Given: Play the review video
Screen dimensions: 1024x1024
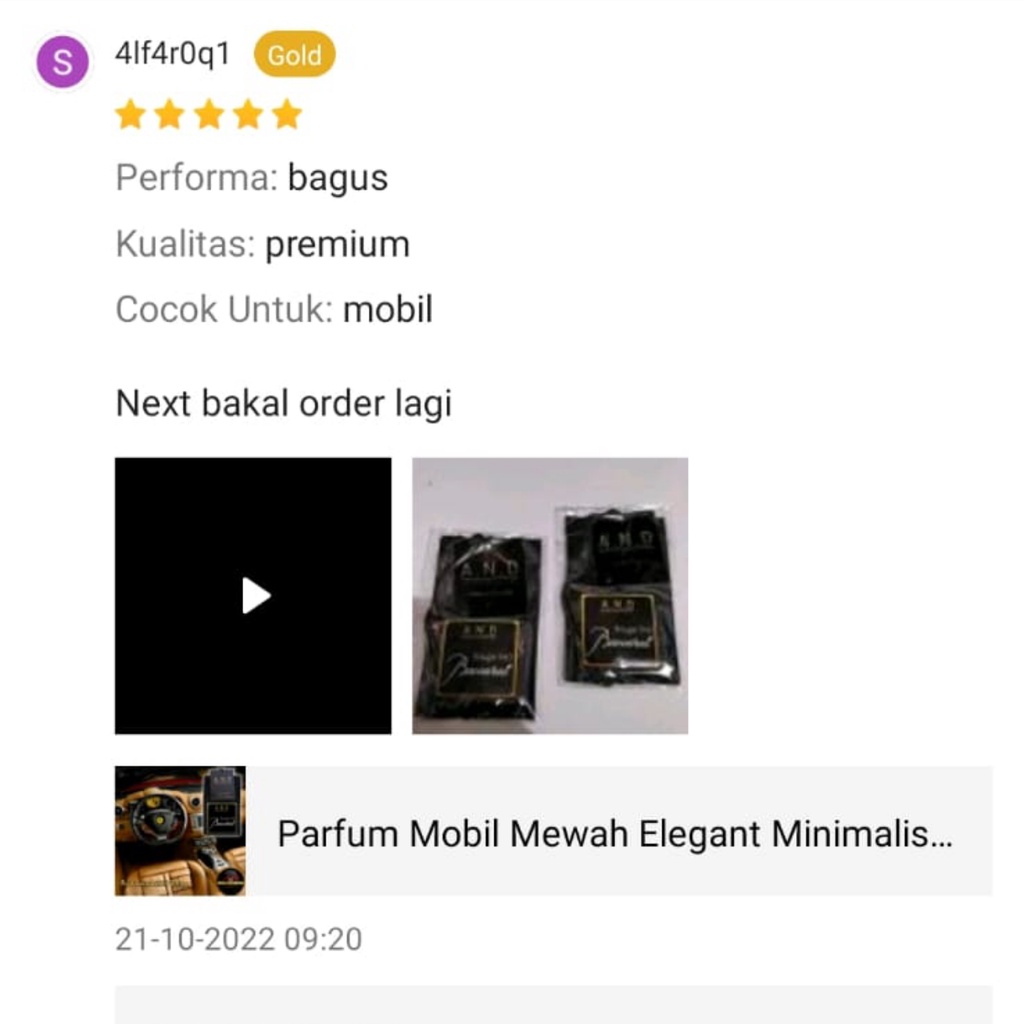Looking at the screenshot, I should pyautogui.click(x=253, y=596).
